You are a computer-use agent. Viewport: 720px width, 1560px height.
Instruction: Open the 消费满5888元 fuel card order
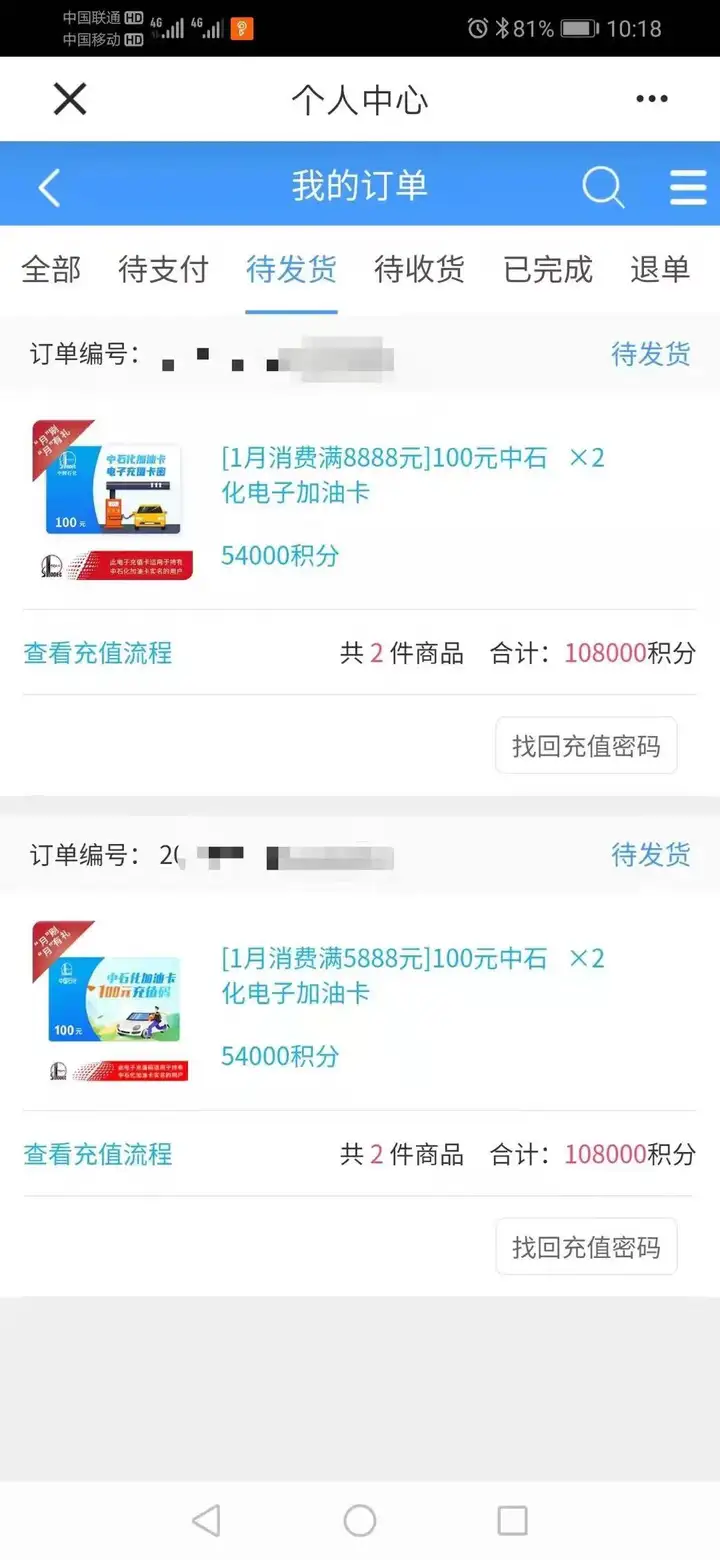(384, 976)
